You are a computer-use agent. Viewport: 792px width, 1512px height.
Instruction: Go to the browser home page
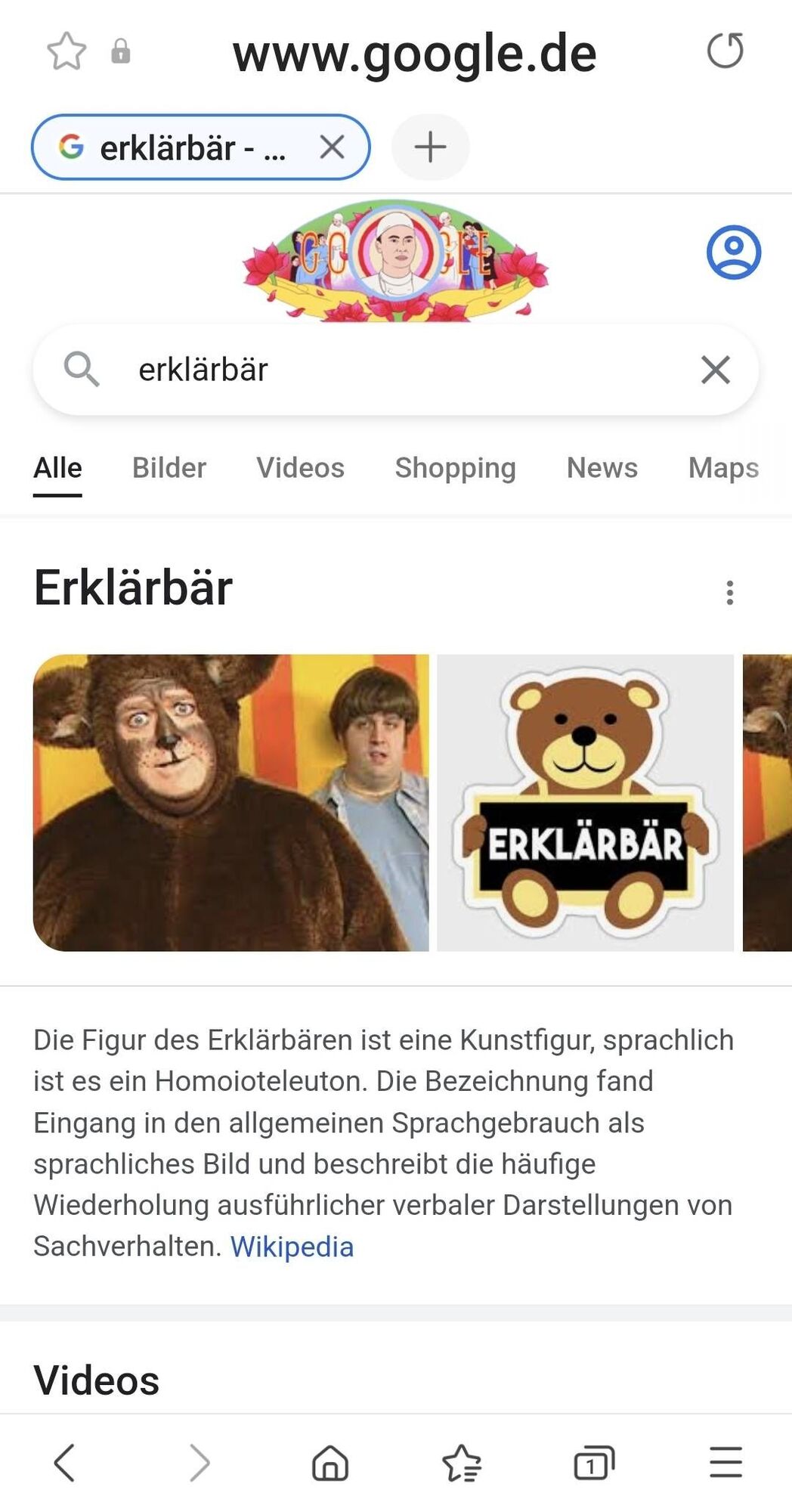tap(330, 1462)
